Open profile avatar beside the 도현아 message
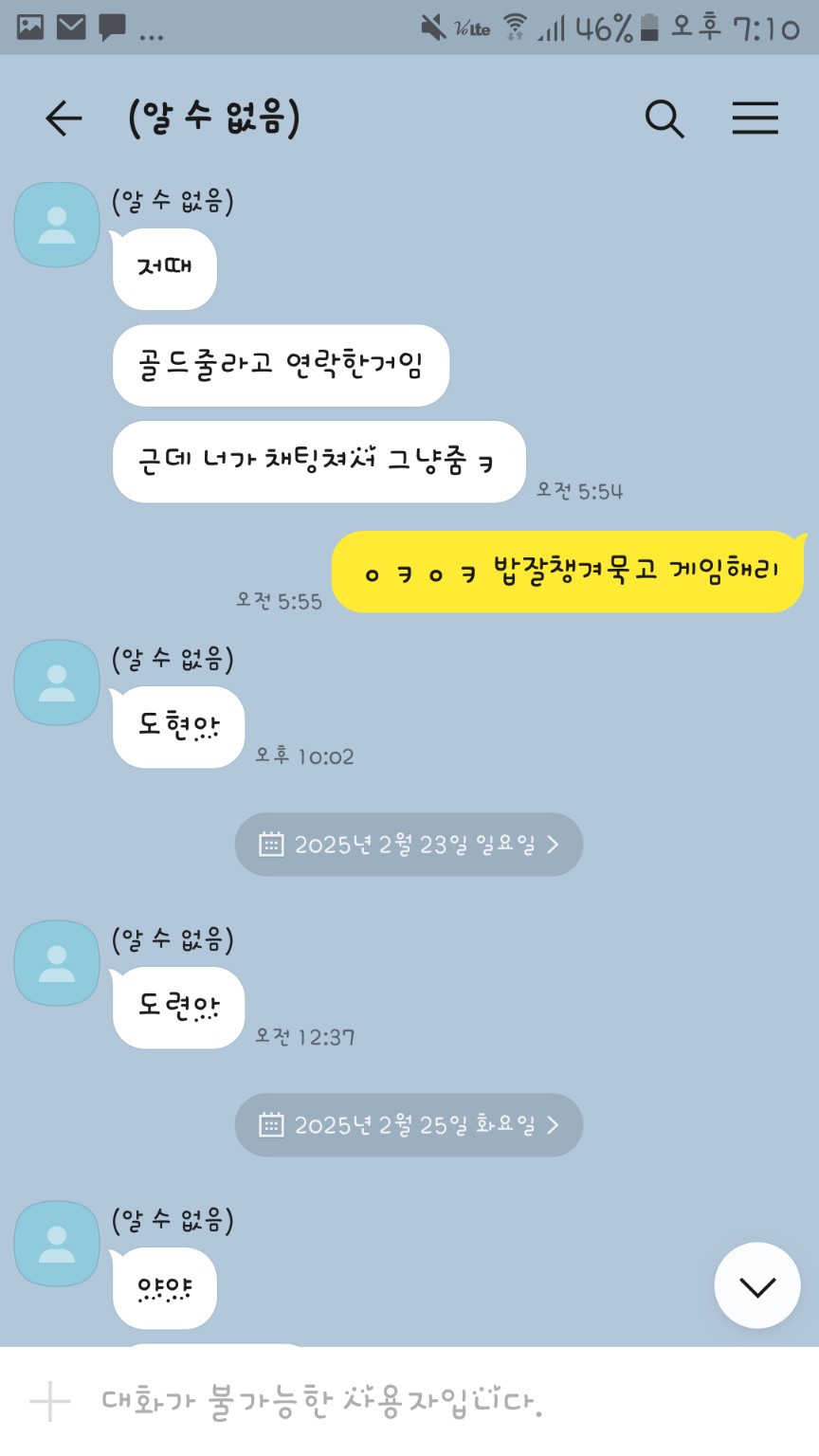Screen dimensions: 819x1456 (x=57, y=682)
